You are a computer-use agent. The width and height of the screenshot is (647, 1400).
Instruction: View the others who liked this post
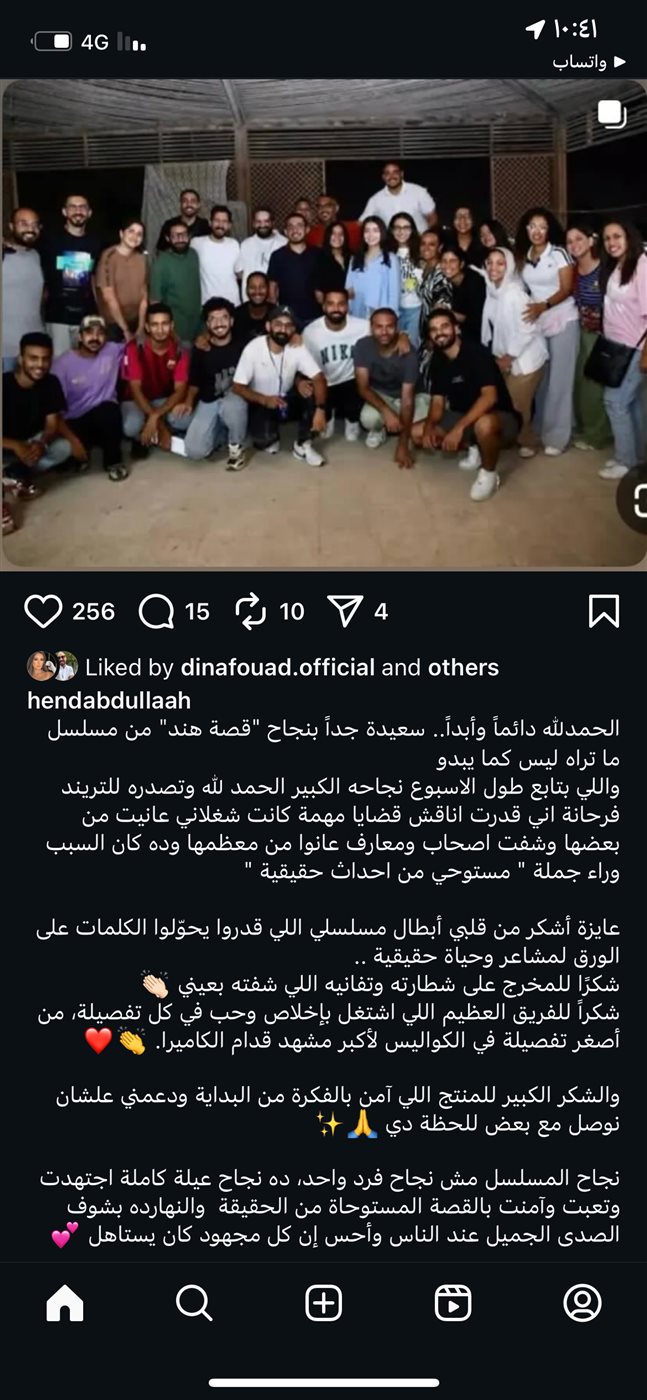(x=462, y=667)
